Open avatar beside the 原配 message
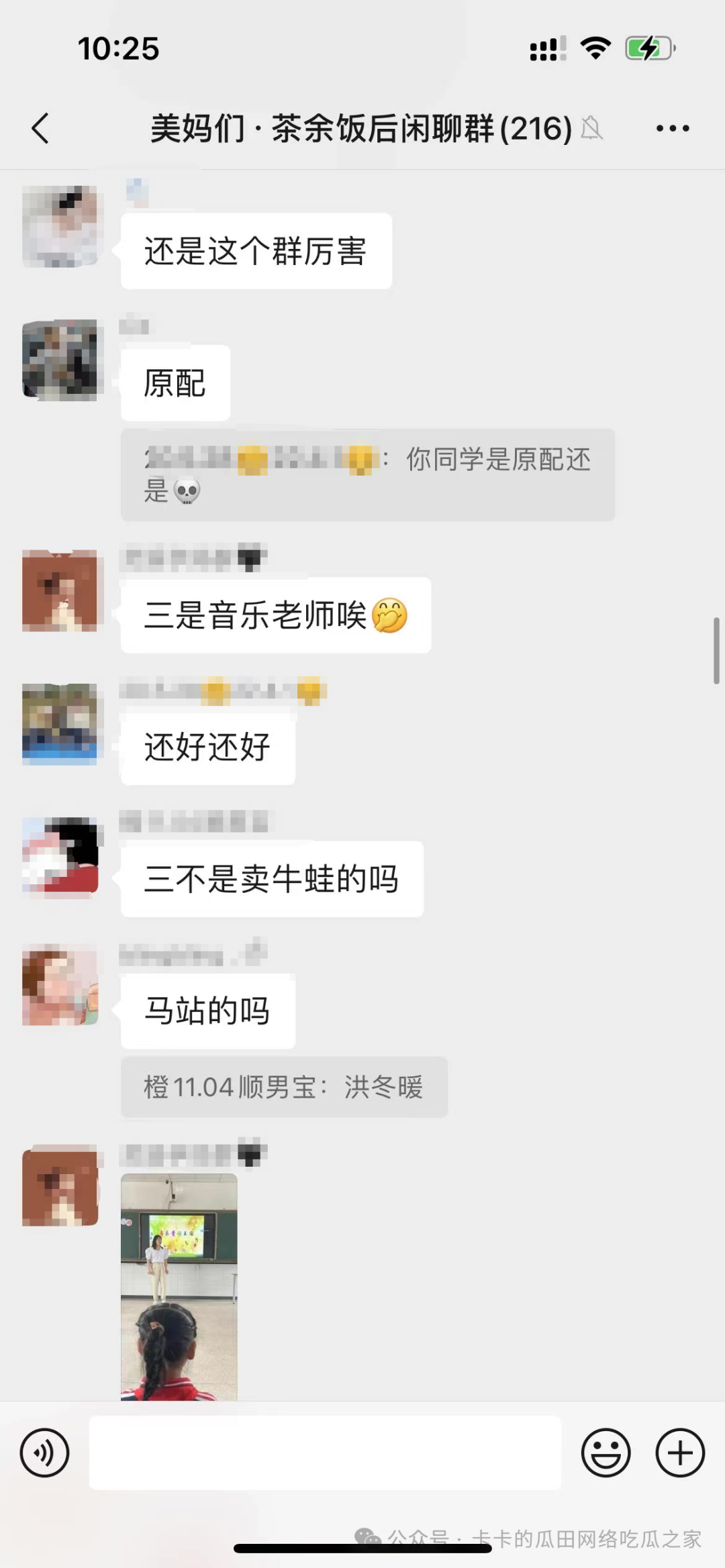725x1568 pixels. [60, 360]
